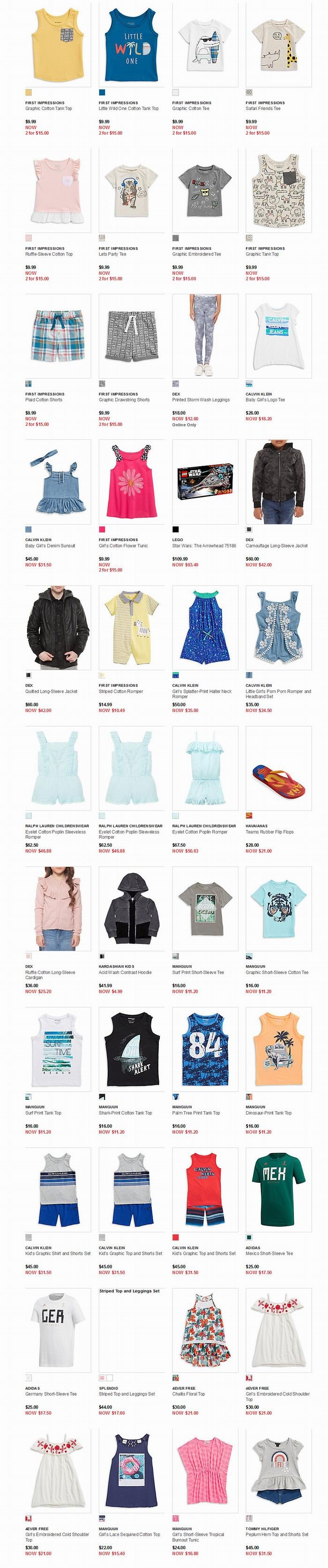
Task: Select Havaianas Teams Rubber Flip Flops
Action: (x=278, y=768)
